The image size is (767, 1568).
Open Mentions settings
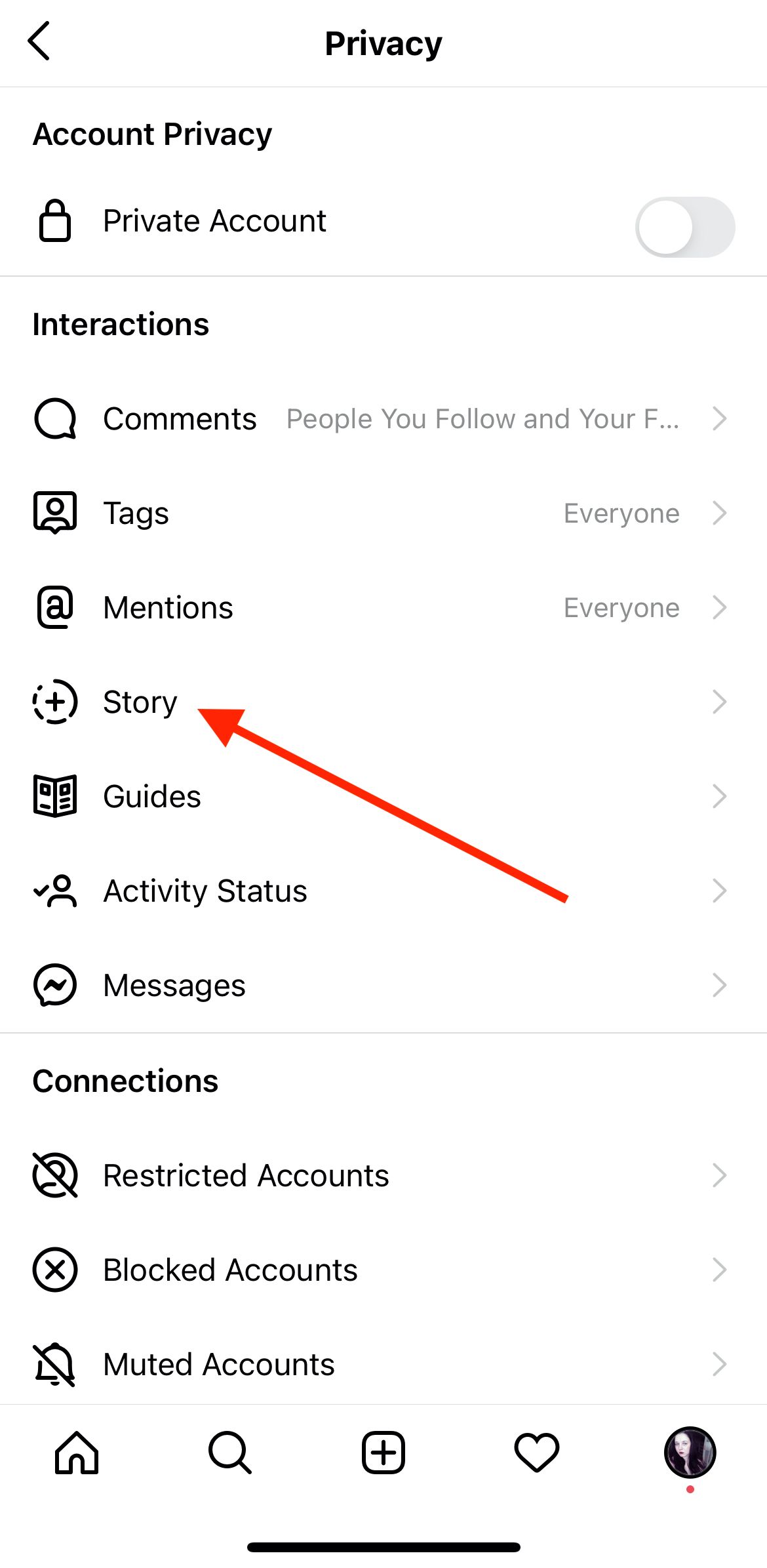click(383, 607)
